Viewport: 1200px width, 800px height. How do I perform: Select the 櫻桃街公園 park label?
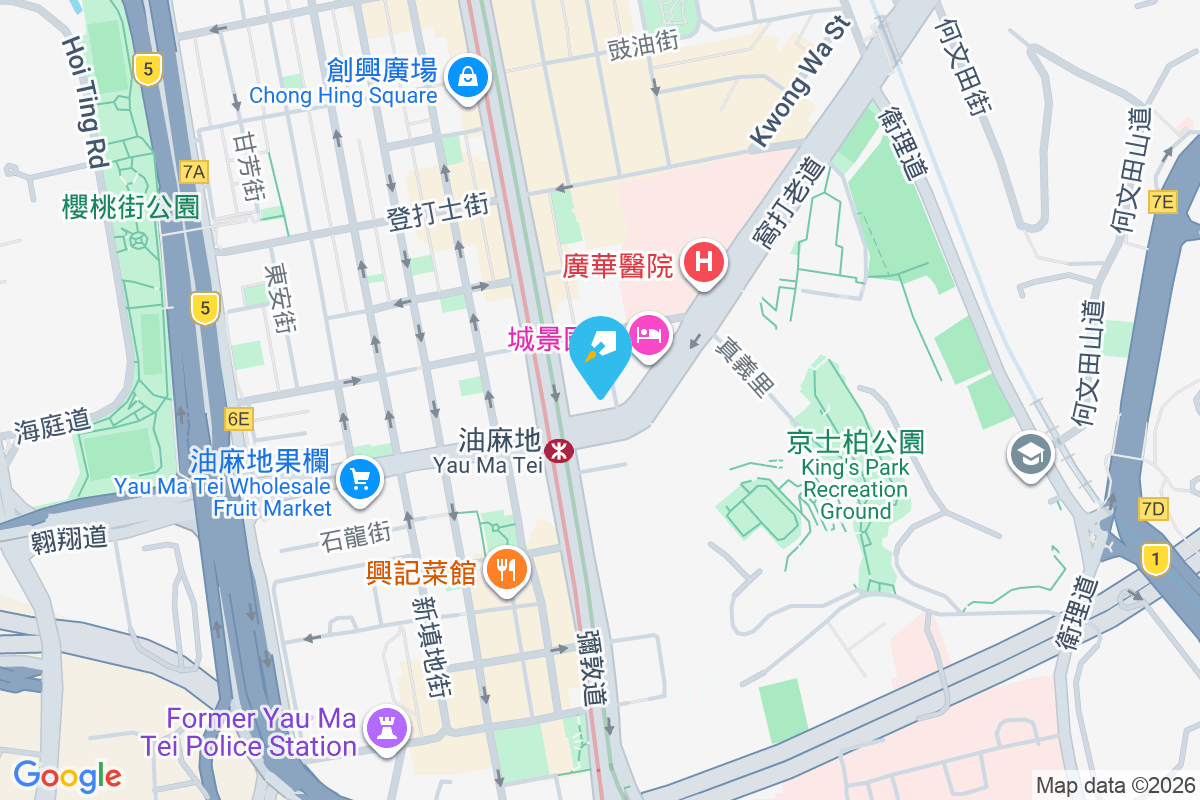pos(130,207)
